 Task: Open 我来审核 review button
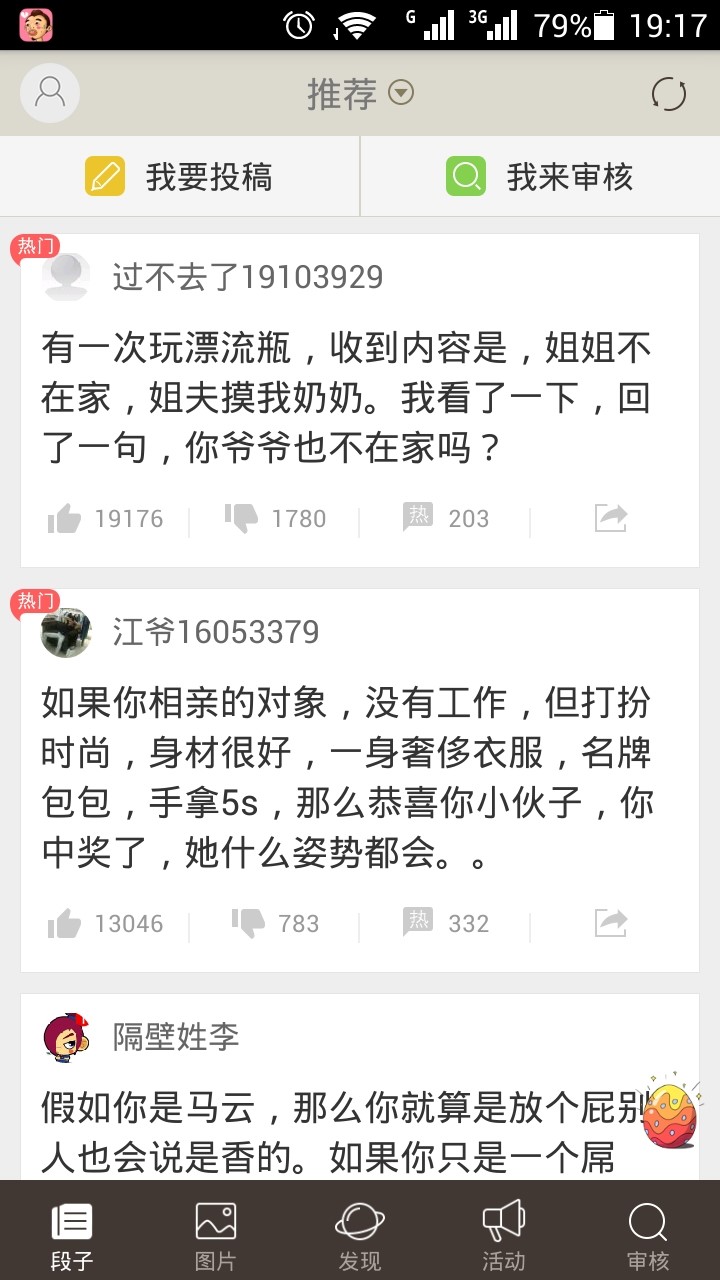click(540, 177)
